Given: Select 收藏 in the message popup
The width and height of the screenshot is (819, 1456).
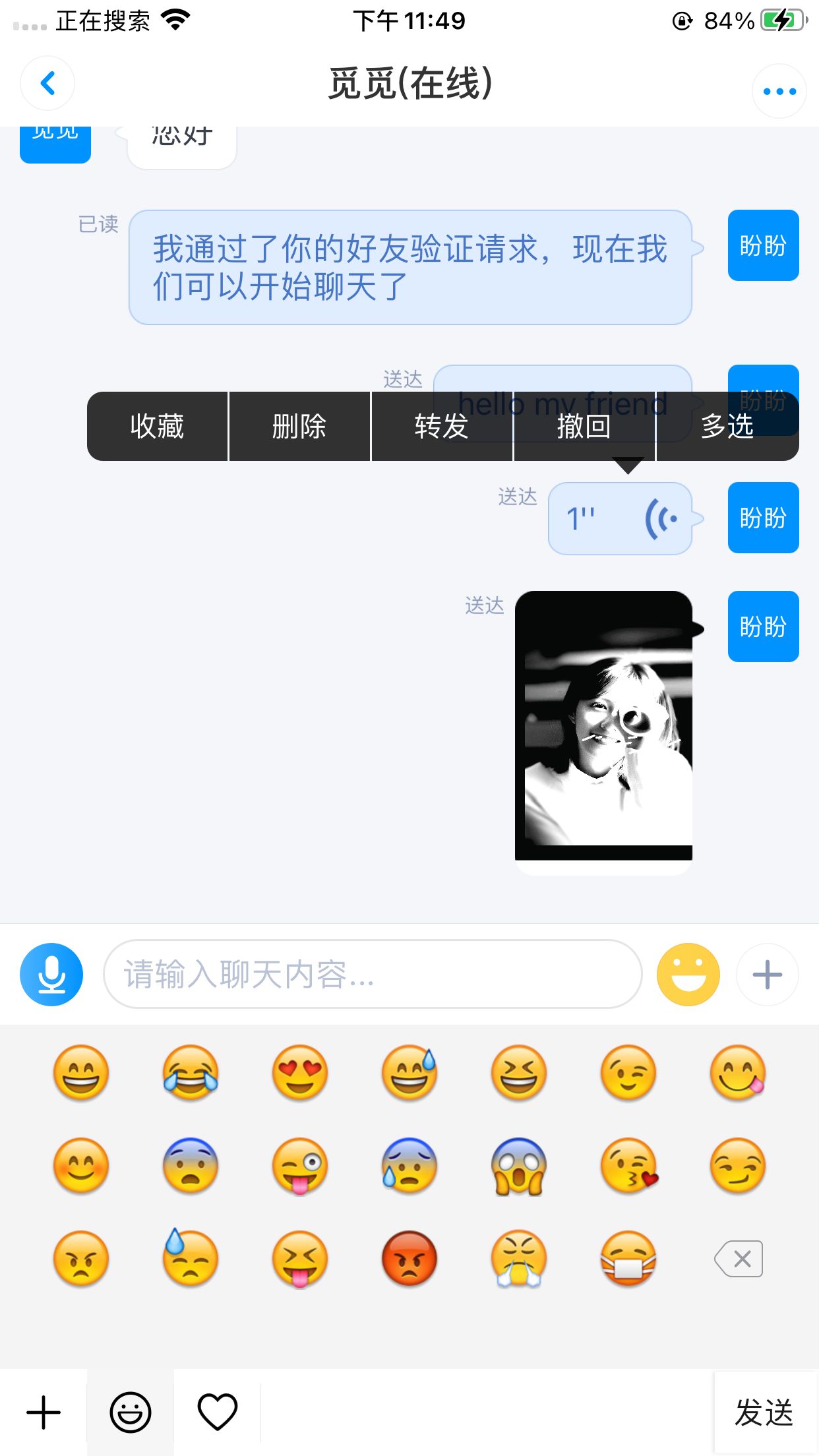Looking at the screenshot, I should click(157, 426).
